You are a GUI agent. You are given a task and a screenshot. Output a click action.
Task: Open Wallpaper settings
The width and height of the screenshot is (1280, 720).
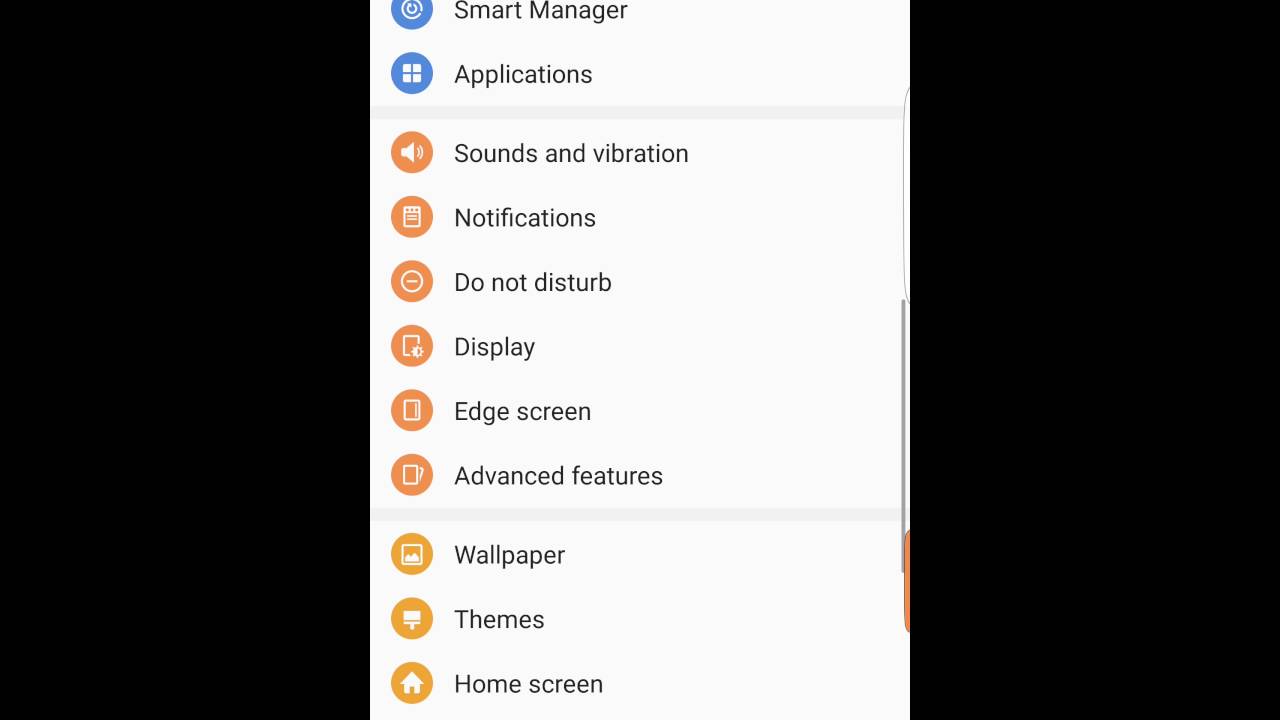509,555
